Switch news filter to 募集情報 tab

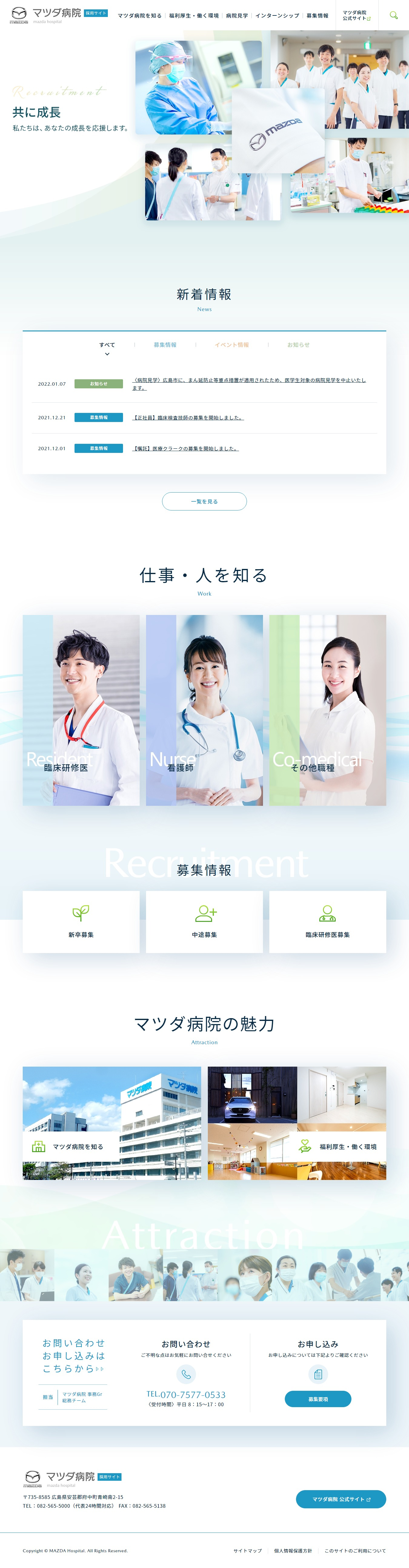[165, 344]
